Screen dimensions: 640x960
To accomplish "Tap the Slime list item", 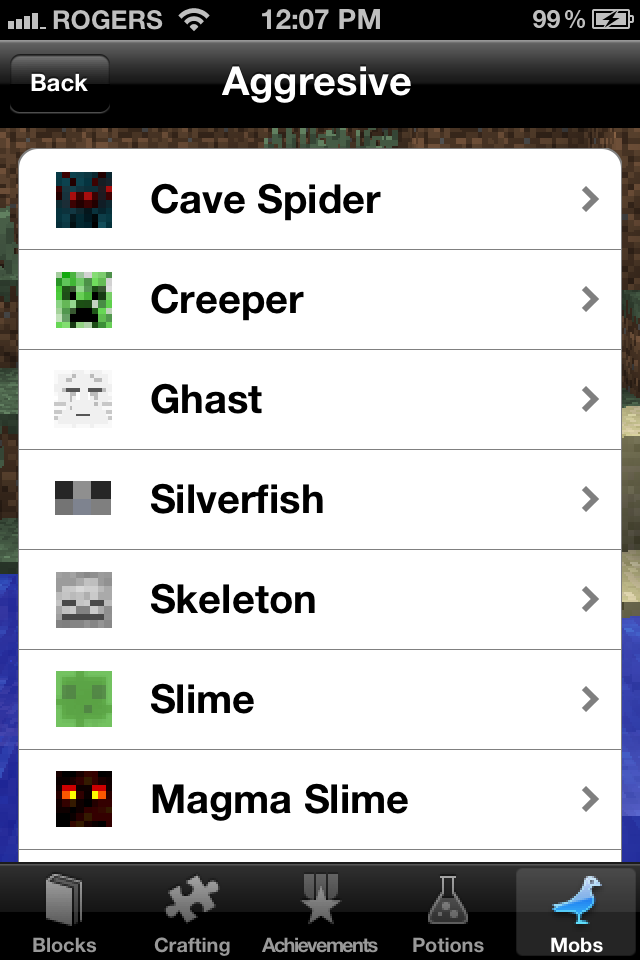I will click(x=320, y=700).
